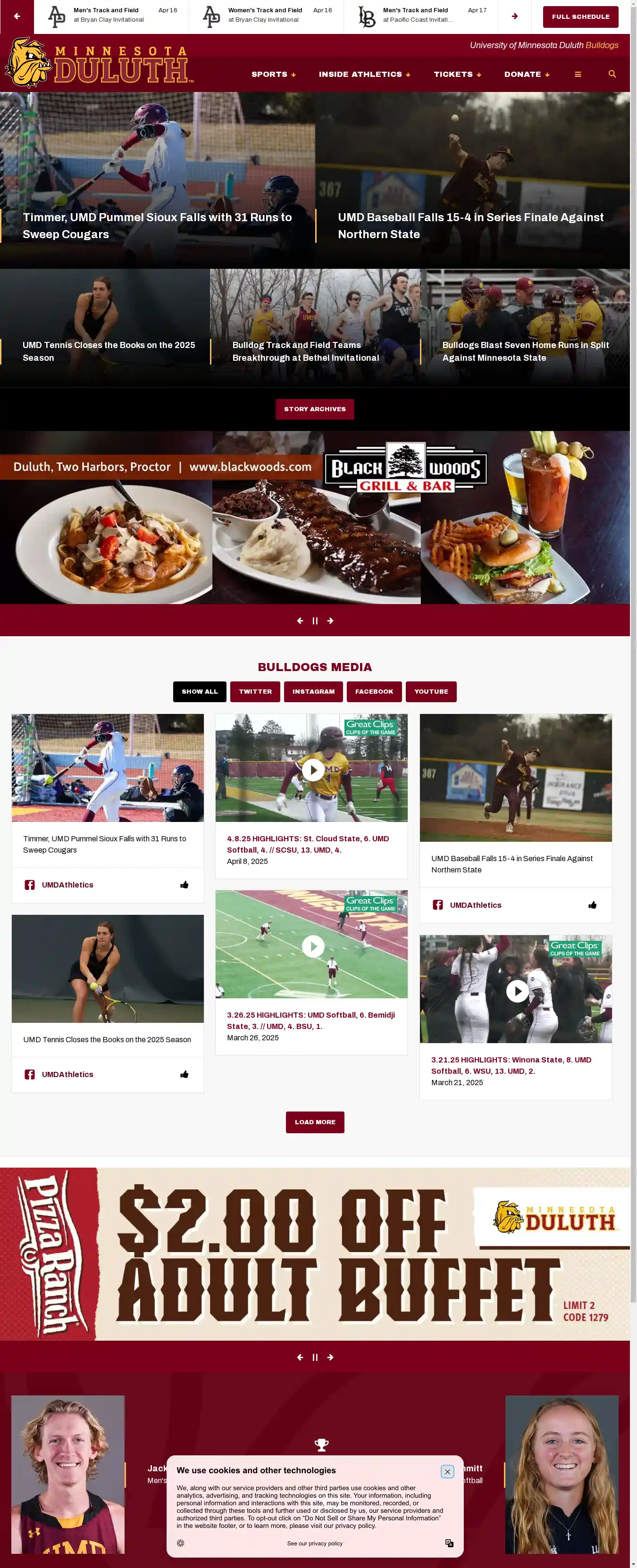The width and height of the screenshot is (637, 1568).
Task: Show next events in schedule ticker
Action: pos(515,17)
